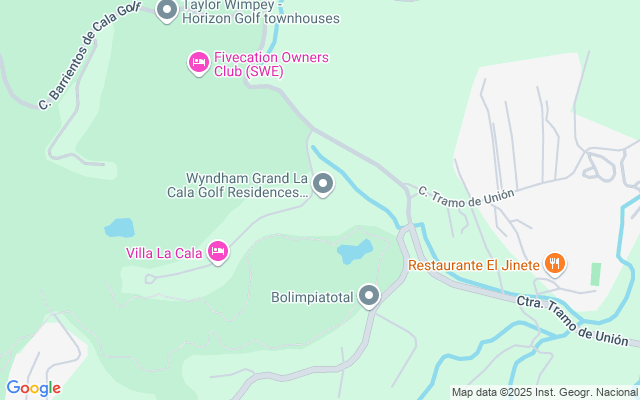Select the Wyndham Grand La Cala Golf Residences pin
The image size is (640, 400).
coord(323,184)
